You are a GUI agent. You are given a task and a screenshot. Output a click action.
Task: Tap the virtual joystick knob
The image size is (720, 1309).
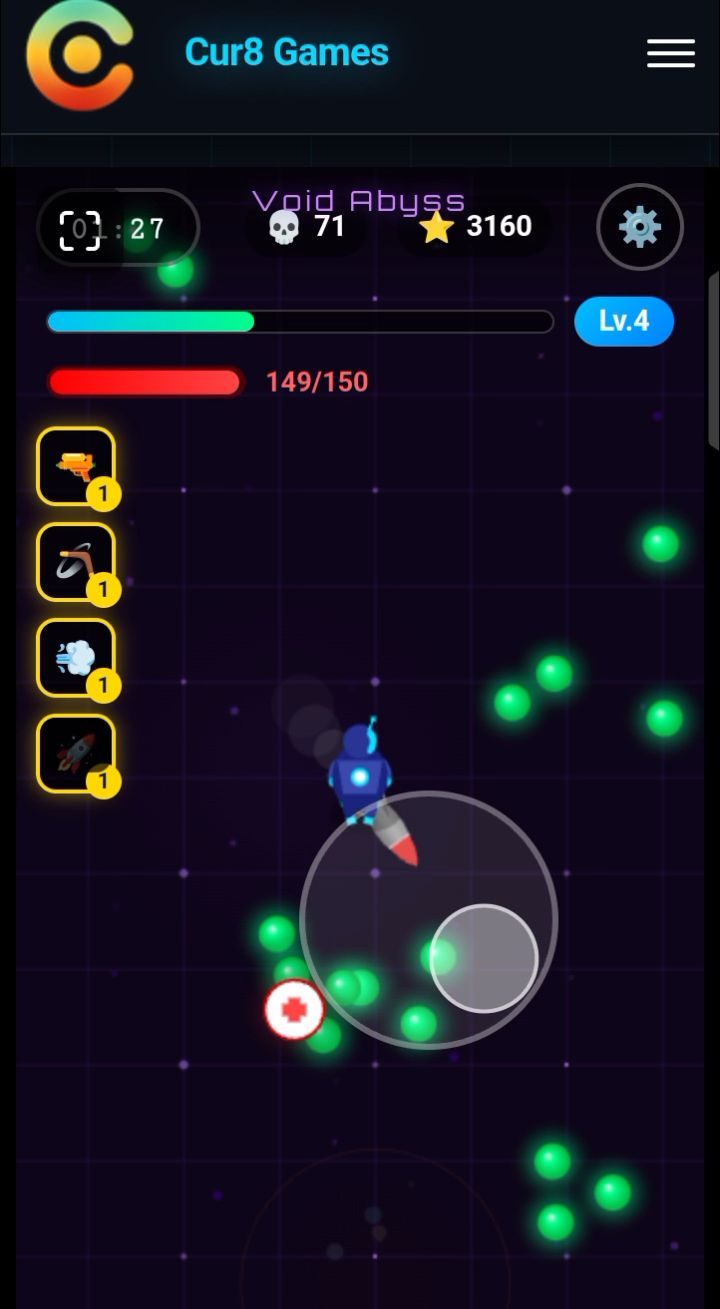pyautogui.click(x=484, y=958)
